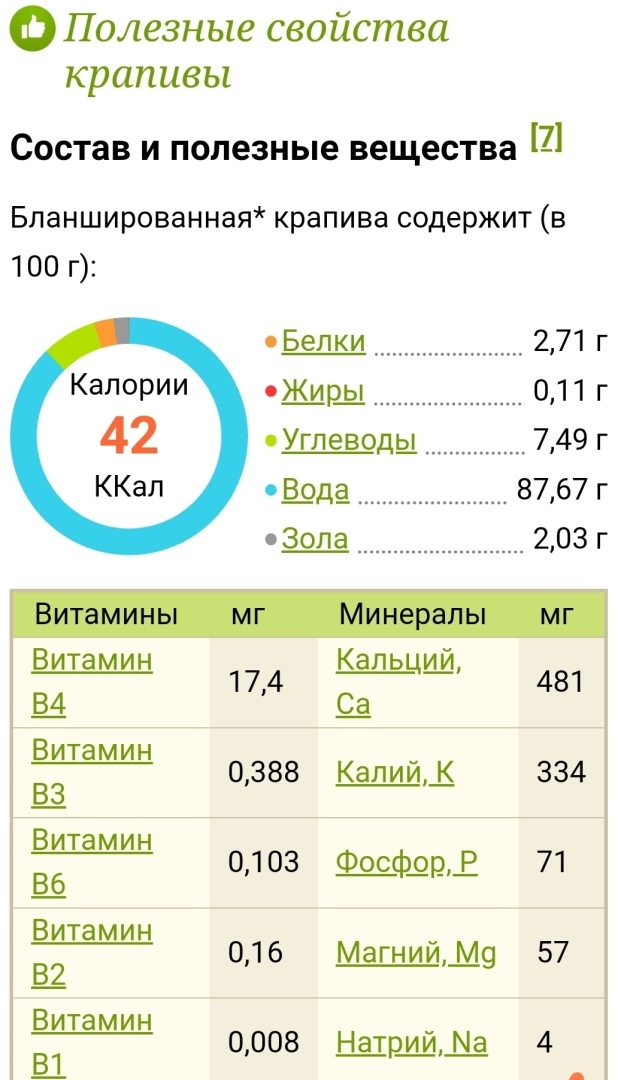Follow the Зола link

point(315,539)
